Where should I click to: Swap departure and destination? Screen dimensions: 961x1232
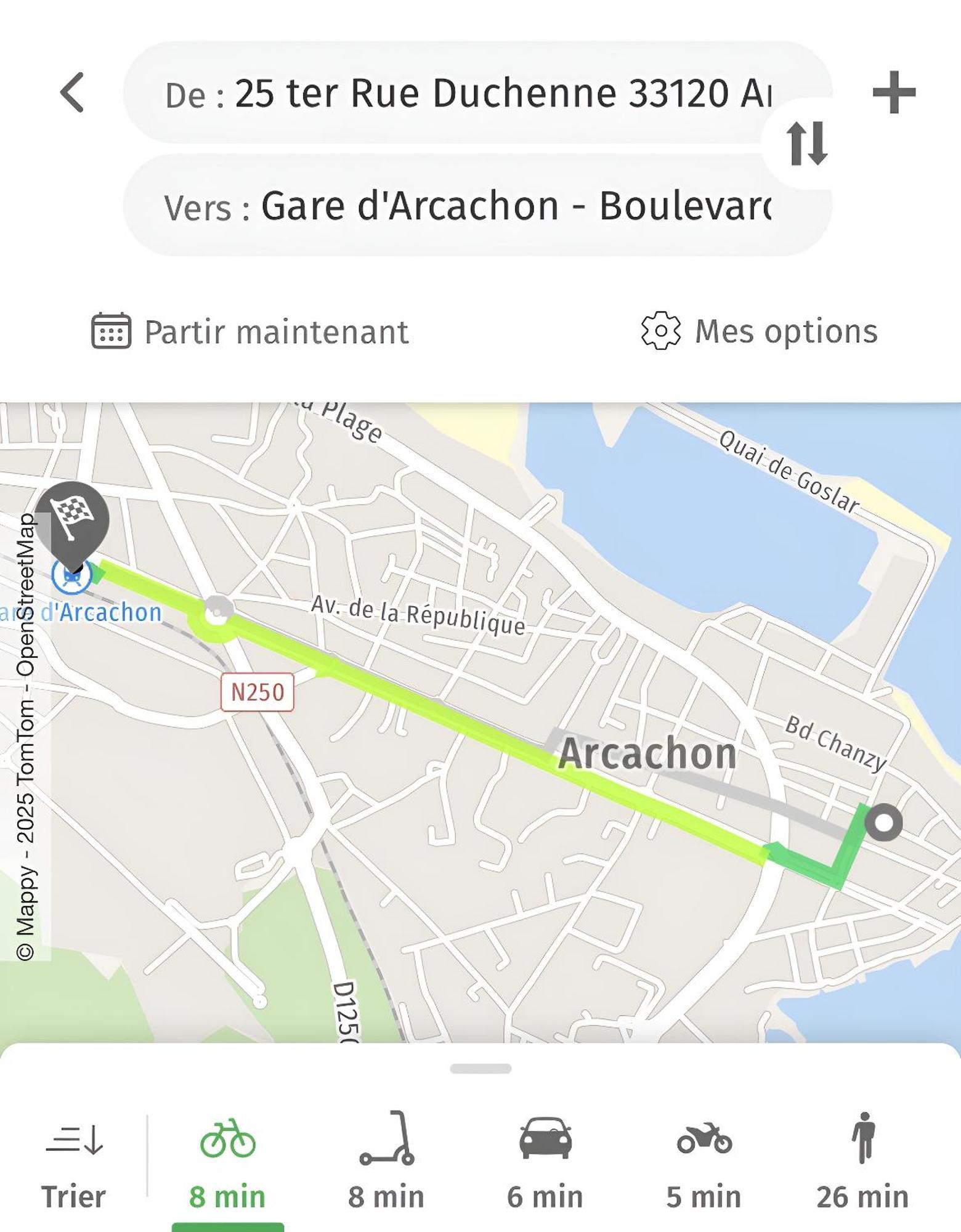tap(806, 144)
